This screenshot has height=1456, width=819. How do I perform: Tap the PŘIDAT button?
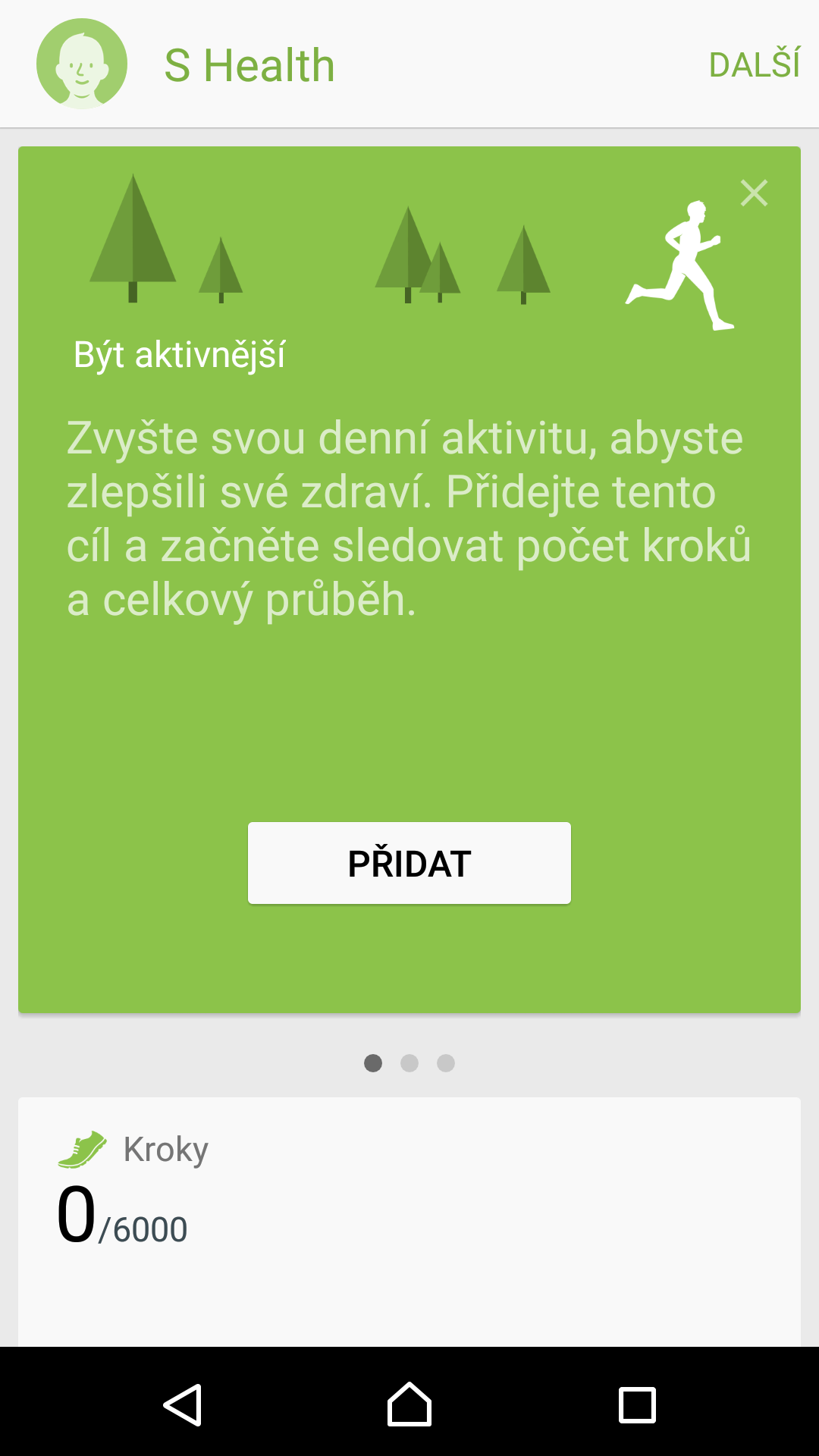tap(409, 863)
